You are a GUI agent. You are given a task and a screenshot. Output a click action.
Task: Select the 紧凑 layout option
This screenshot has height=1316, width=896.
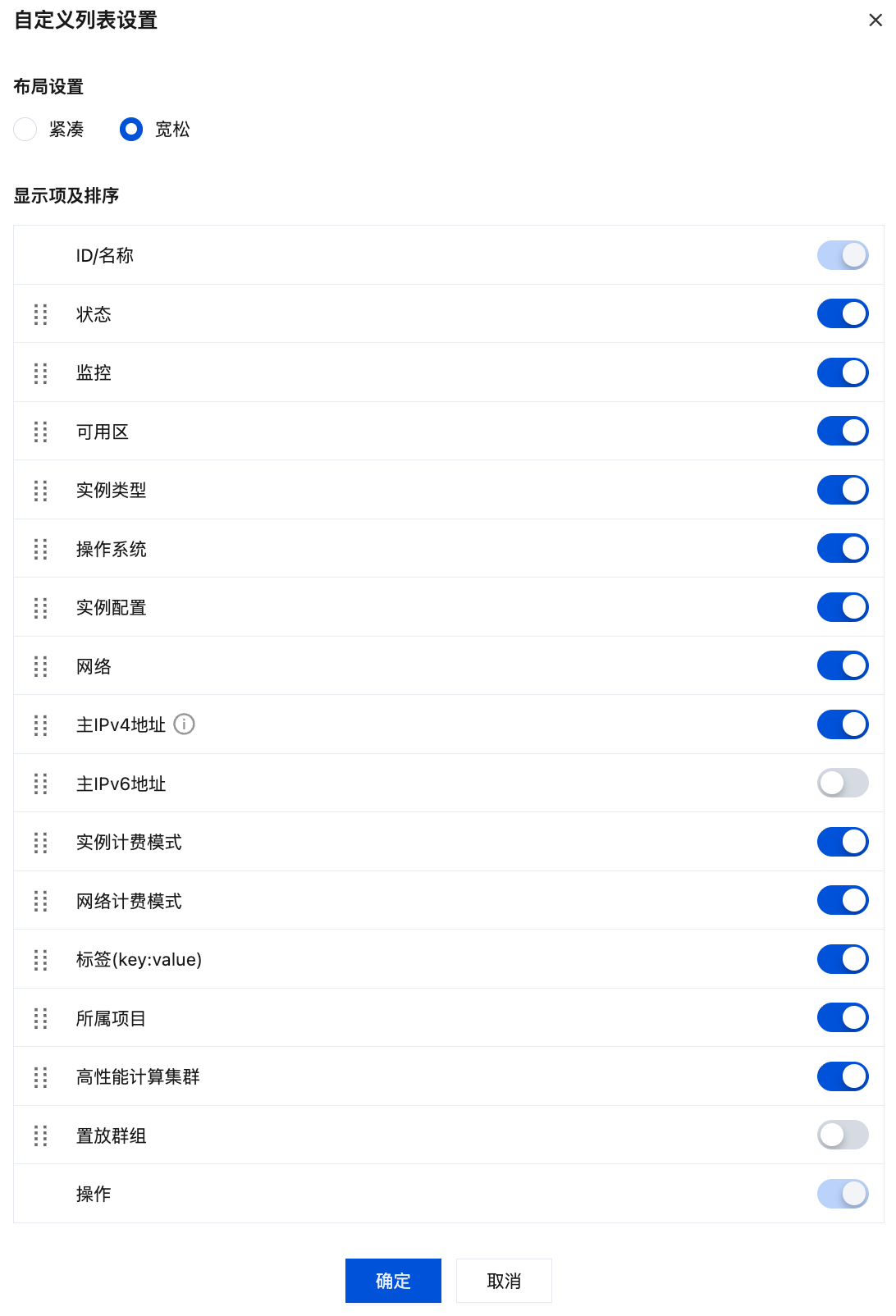(x=25, y=130)
